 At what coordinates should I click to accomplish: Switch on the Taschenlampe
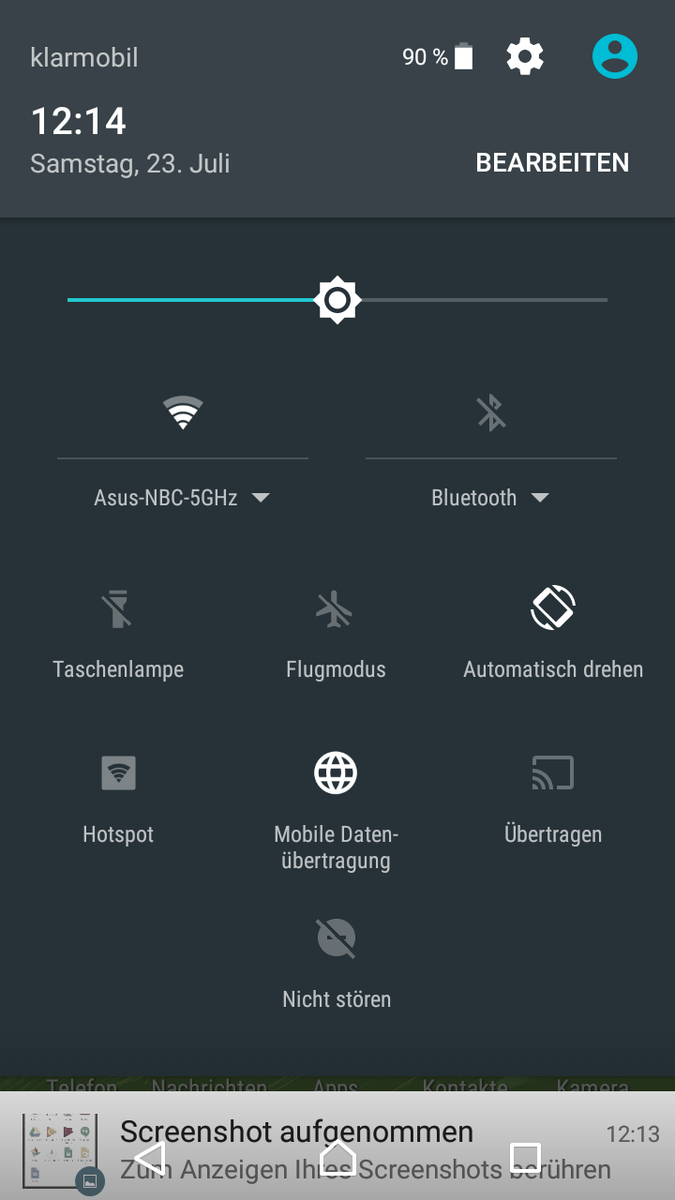118,608
